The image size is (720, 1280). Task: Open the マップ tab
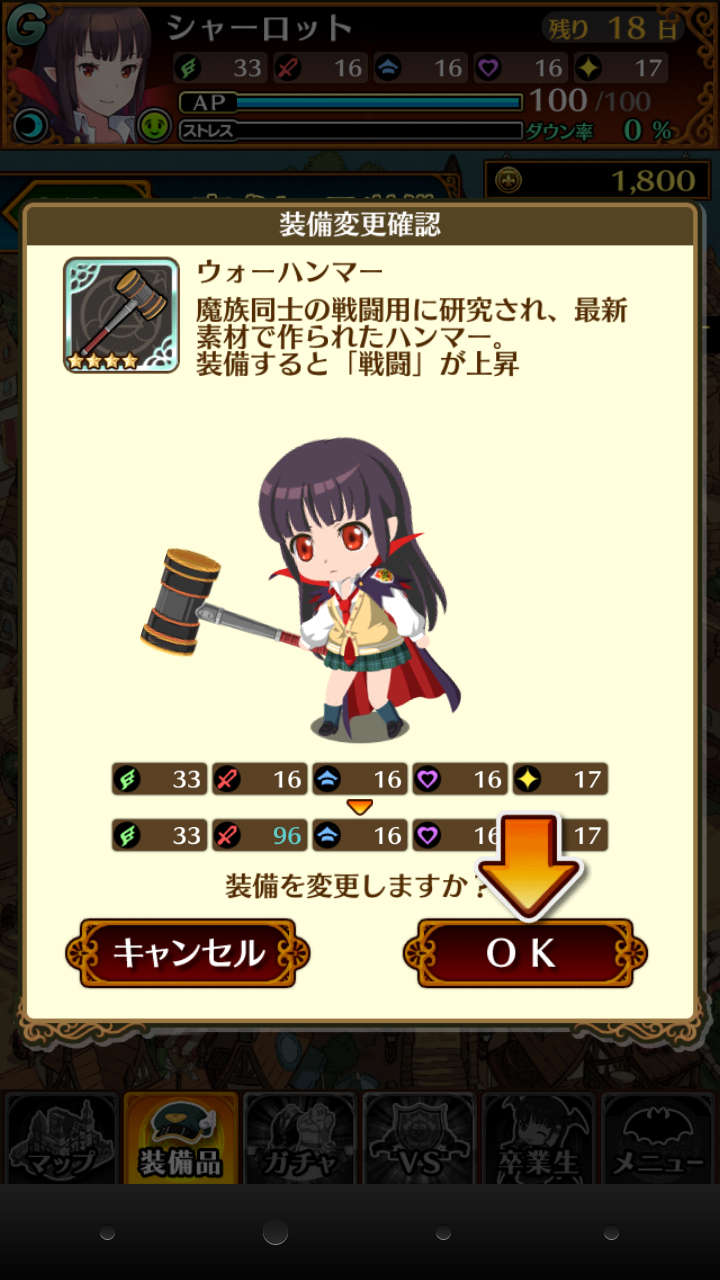61,1138
